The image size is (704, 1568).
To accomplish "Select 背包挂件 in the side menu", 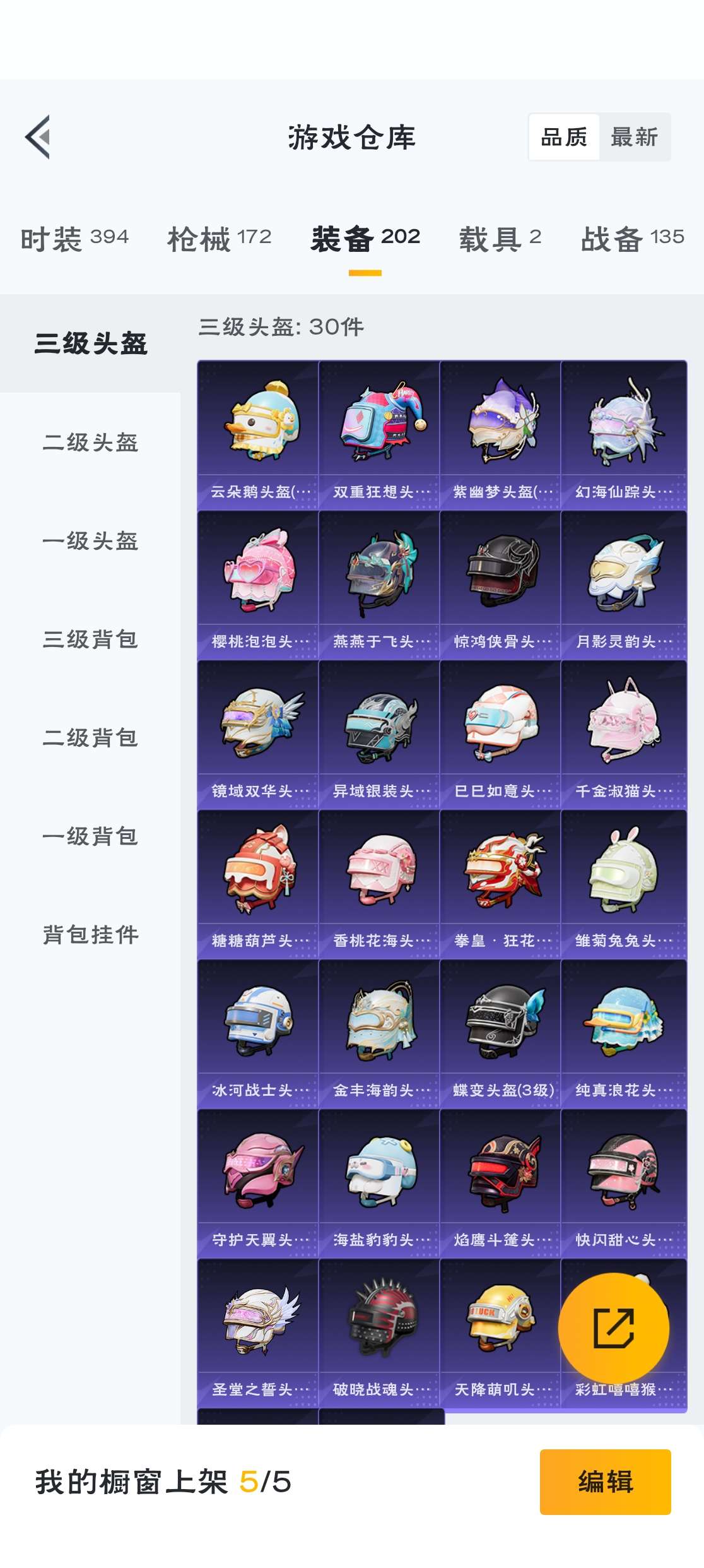I will point(90,935).
